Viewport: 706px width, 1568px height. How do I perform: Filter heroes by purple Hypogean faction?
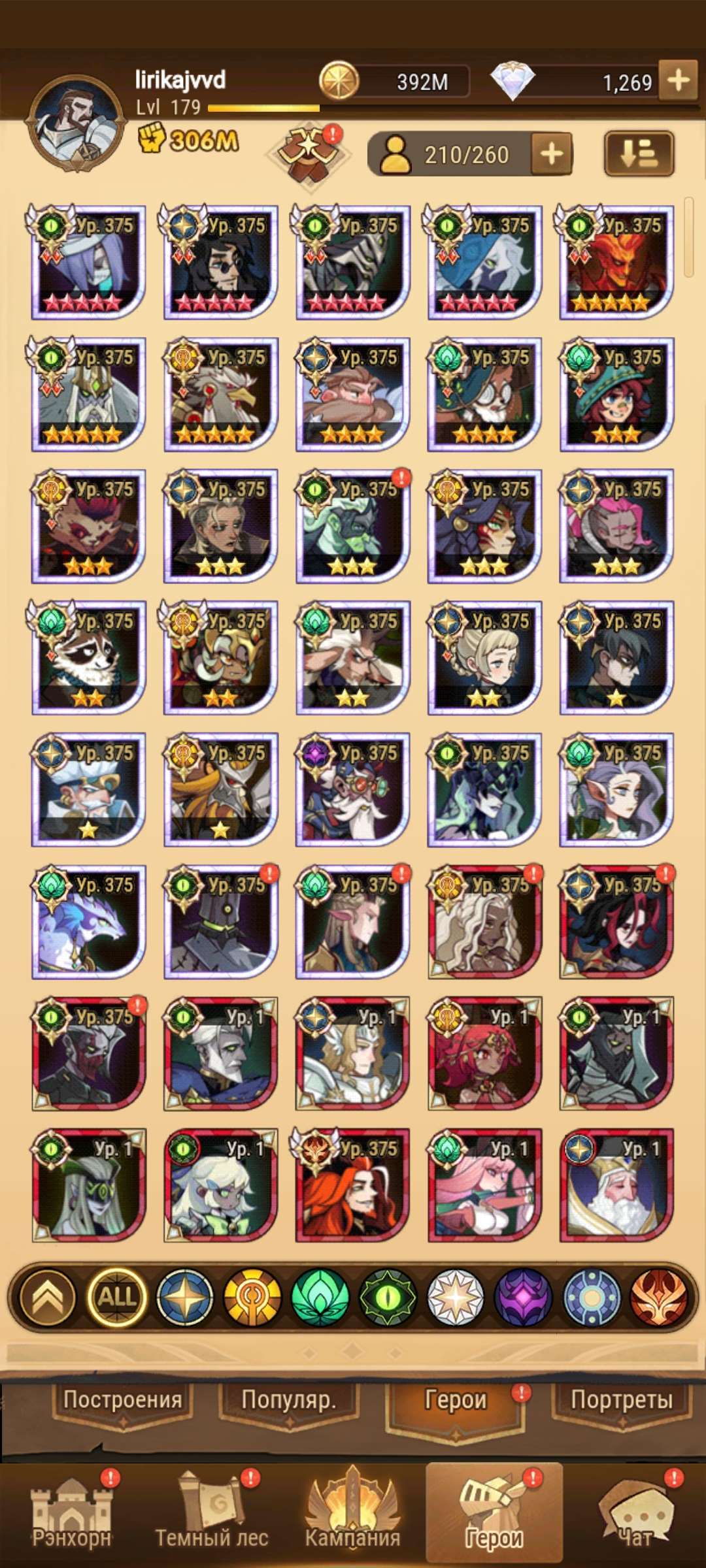522,1297
